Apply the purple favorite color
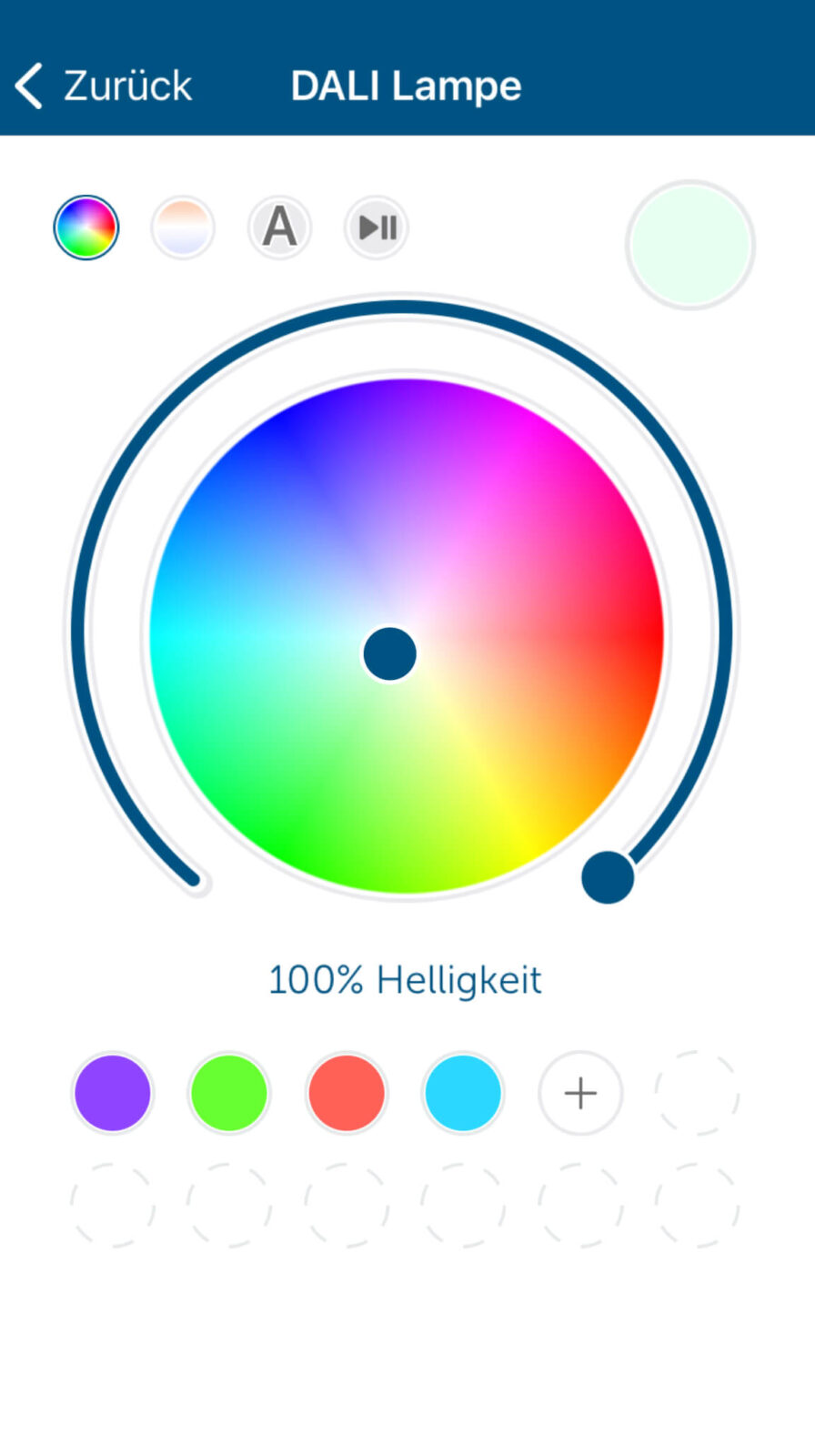815x1456 pixels. point(113,1093)
